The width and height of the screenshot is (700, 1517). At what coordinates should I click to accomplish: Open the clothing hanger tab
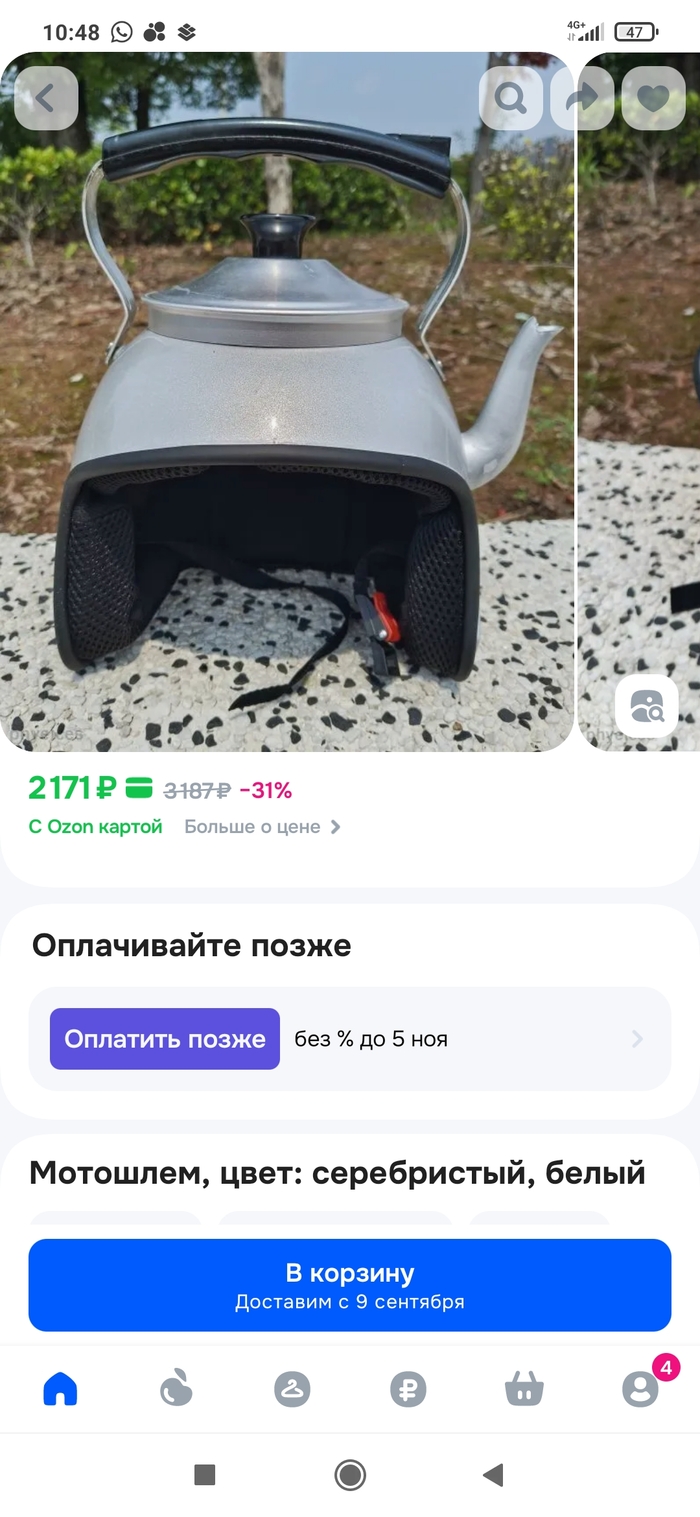click(x=292, y=1389)
